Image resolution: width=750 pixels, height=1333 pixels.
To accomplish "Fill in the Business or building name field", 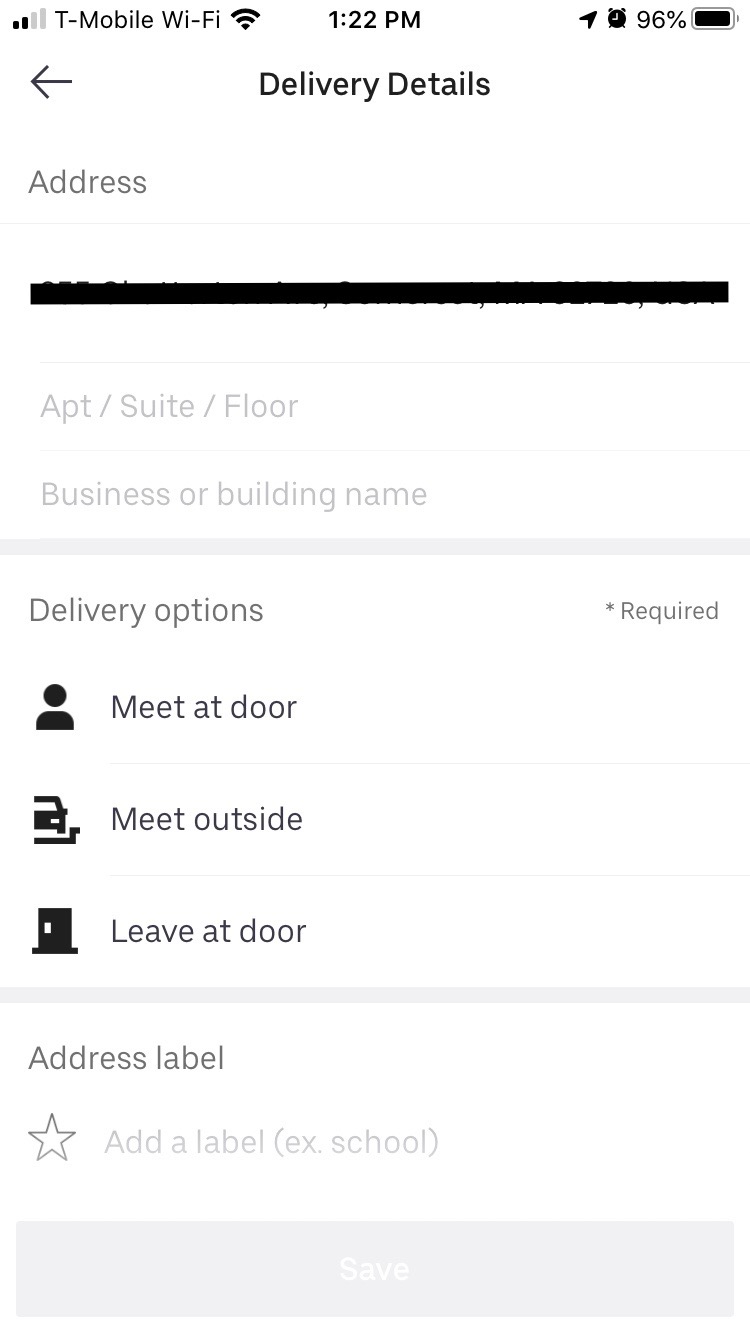I will click(394, 494).
